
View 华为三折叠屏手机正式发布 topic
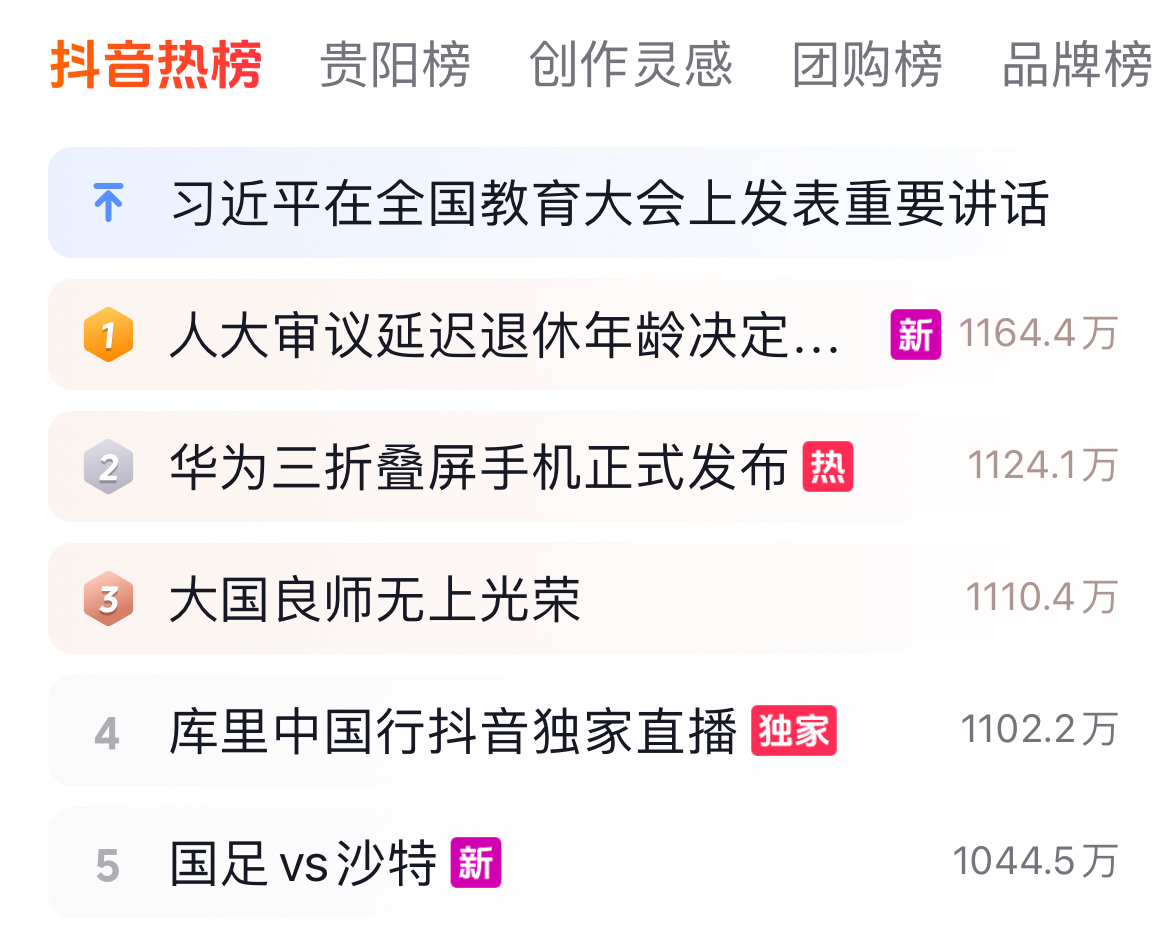click(x=480, y=467)
